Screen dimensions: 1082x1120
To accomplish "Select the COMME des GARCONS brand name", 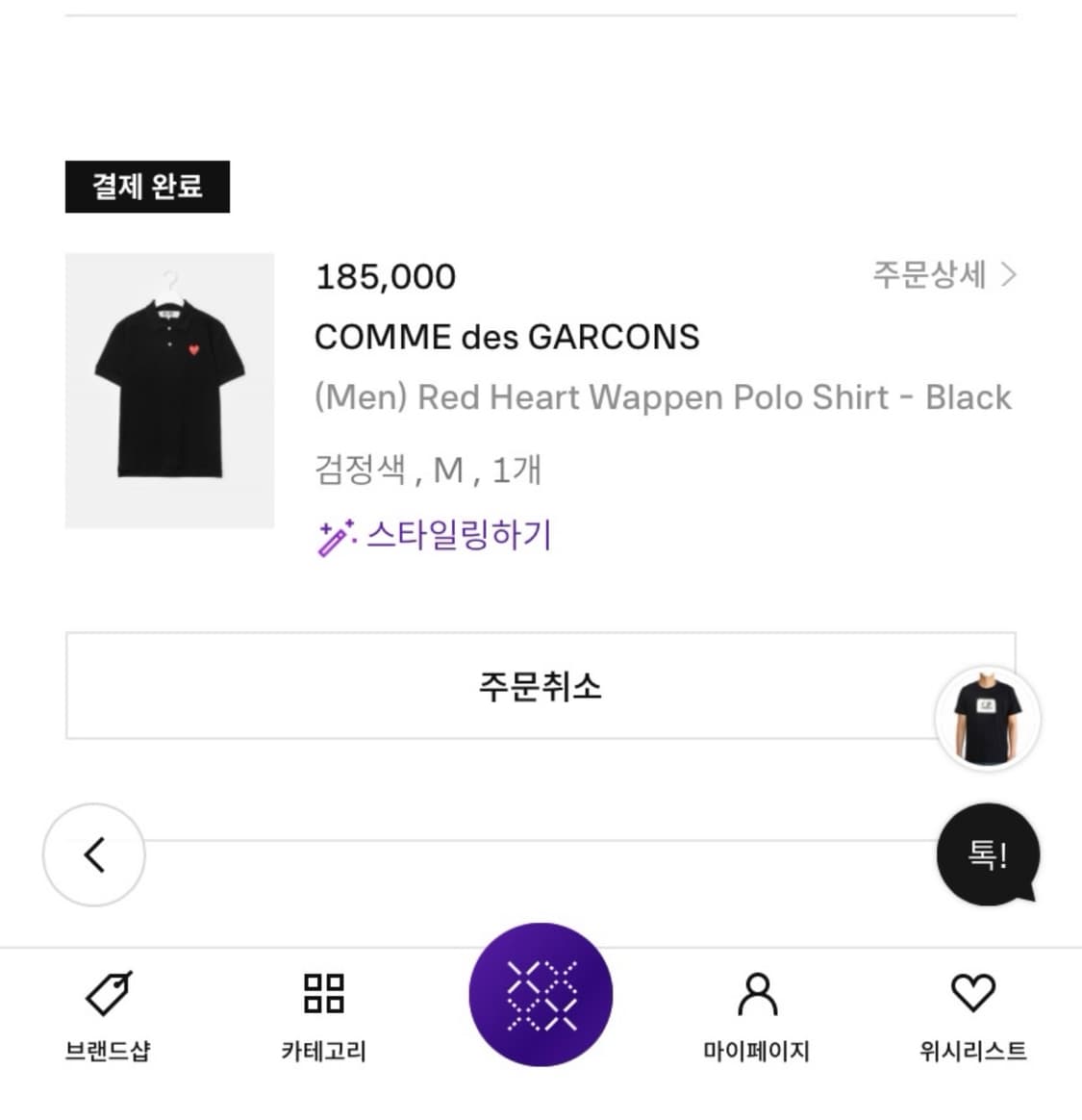I will (508, 337).
